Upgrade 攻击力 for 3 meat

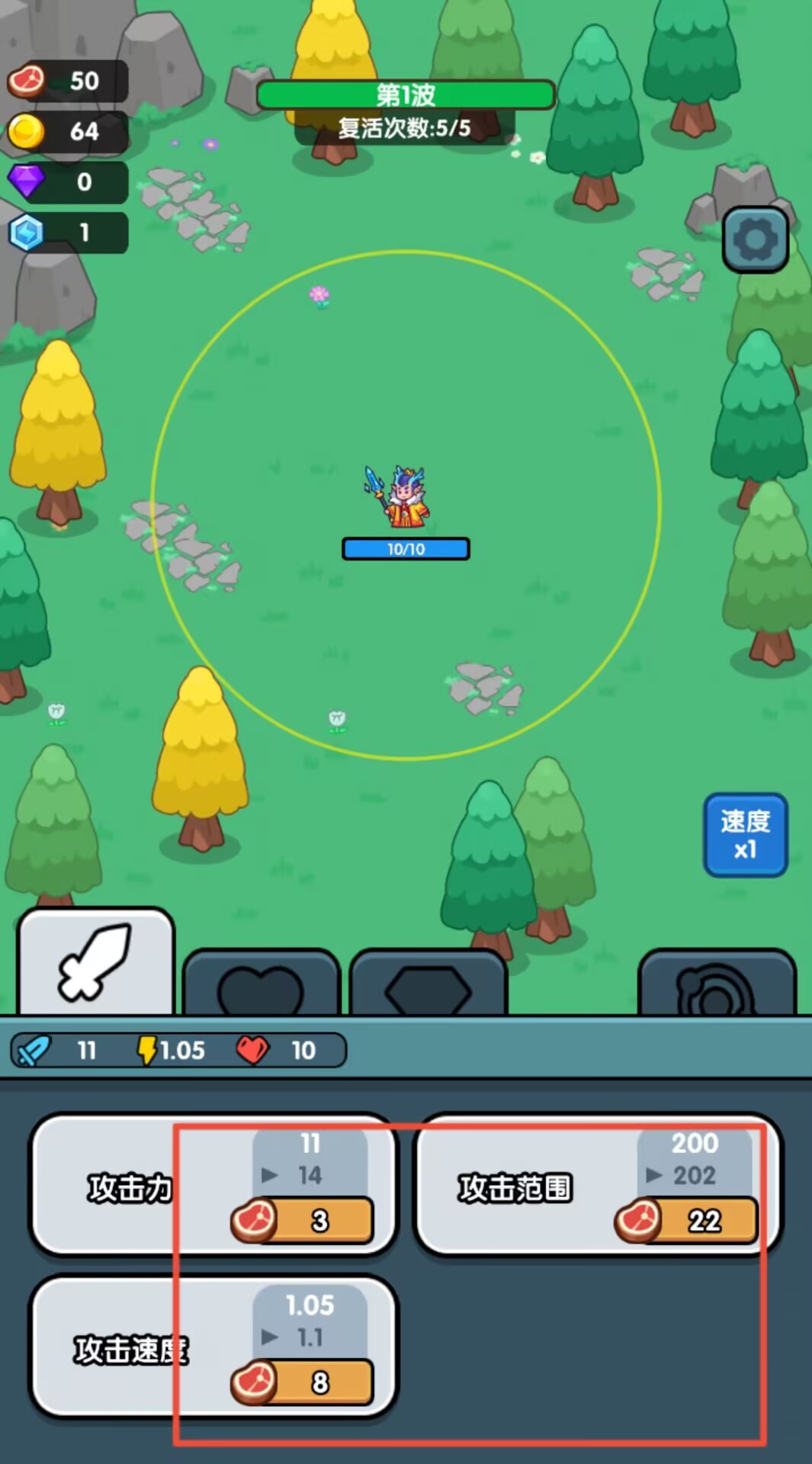[x=303, y=1220]
